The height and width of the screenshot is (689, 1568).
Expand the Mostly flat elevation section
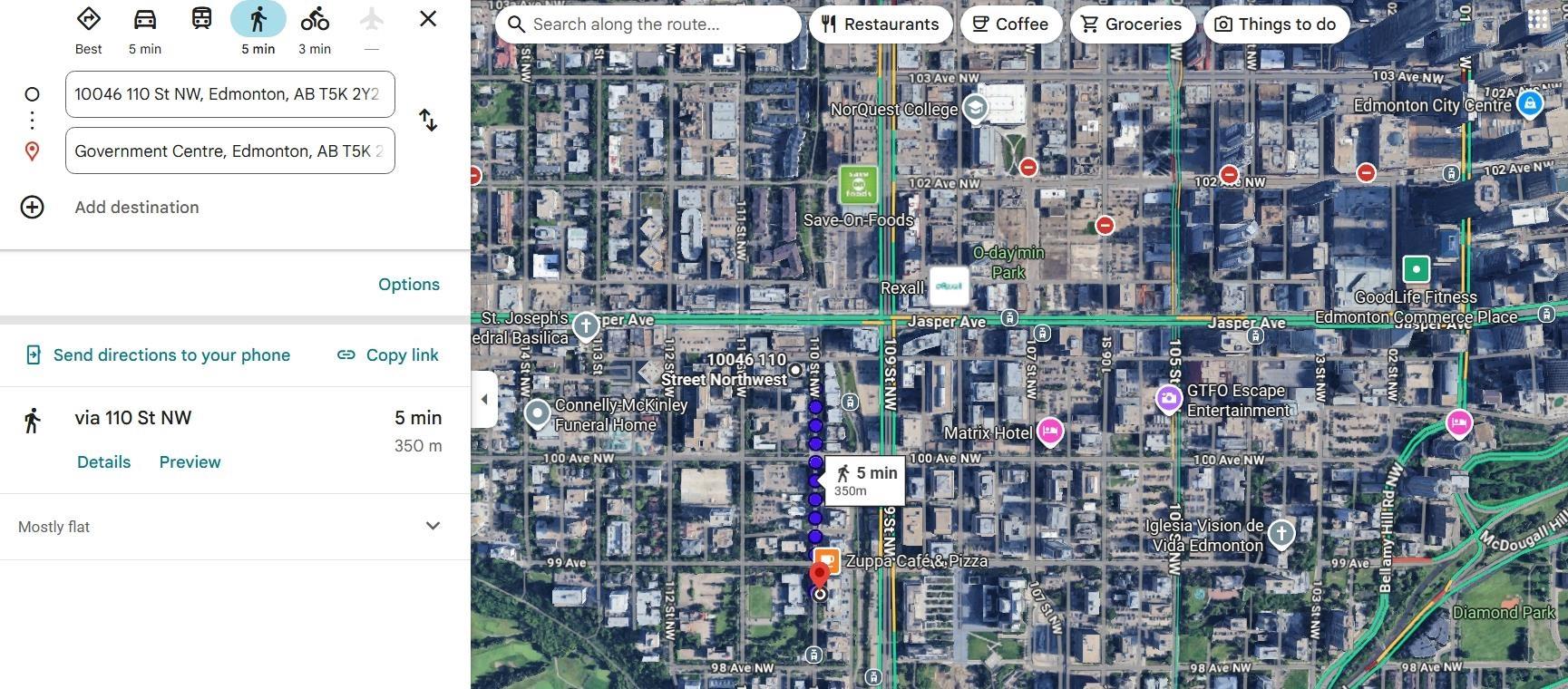tap(433, 527)
